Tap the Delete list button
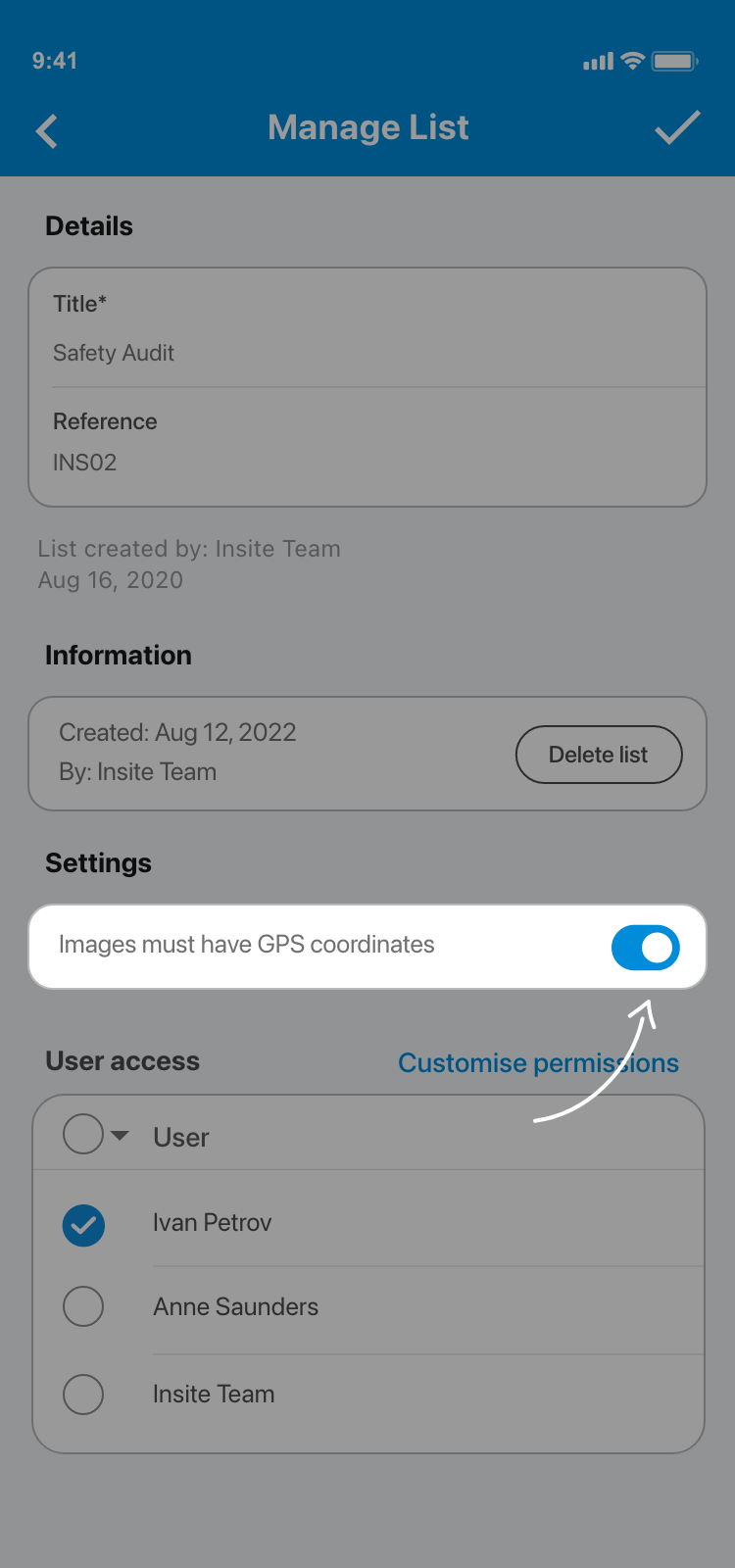This screenshot has height=1568, width=735. (599, 755)
